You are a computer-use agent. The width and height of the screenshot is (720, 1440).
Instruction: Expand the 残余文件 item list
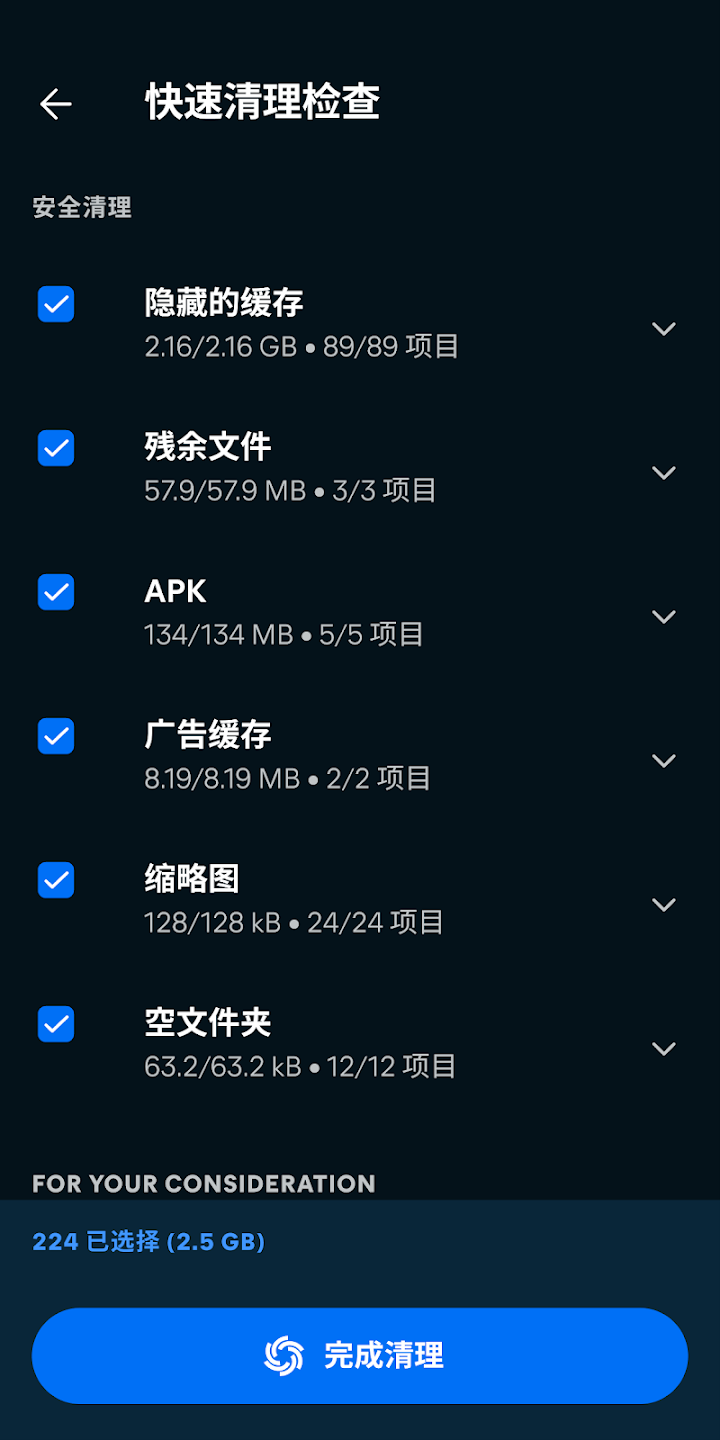(x=664, y=472)
